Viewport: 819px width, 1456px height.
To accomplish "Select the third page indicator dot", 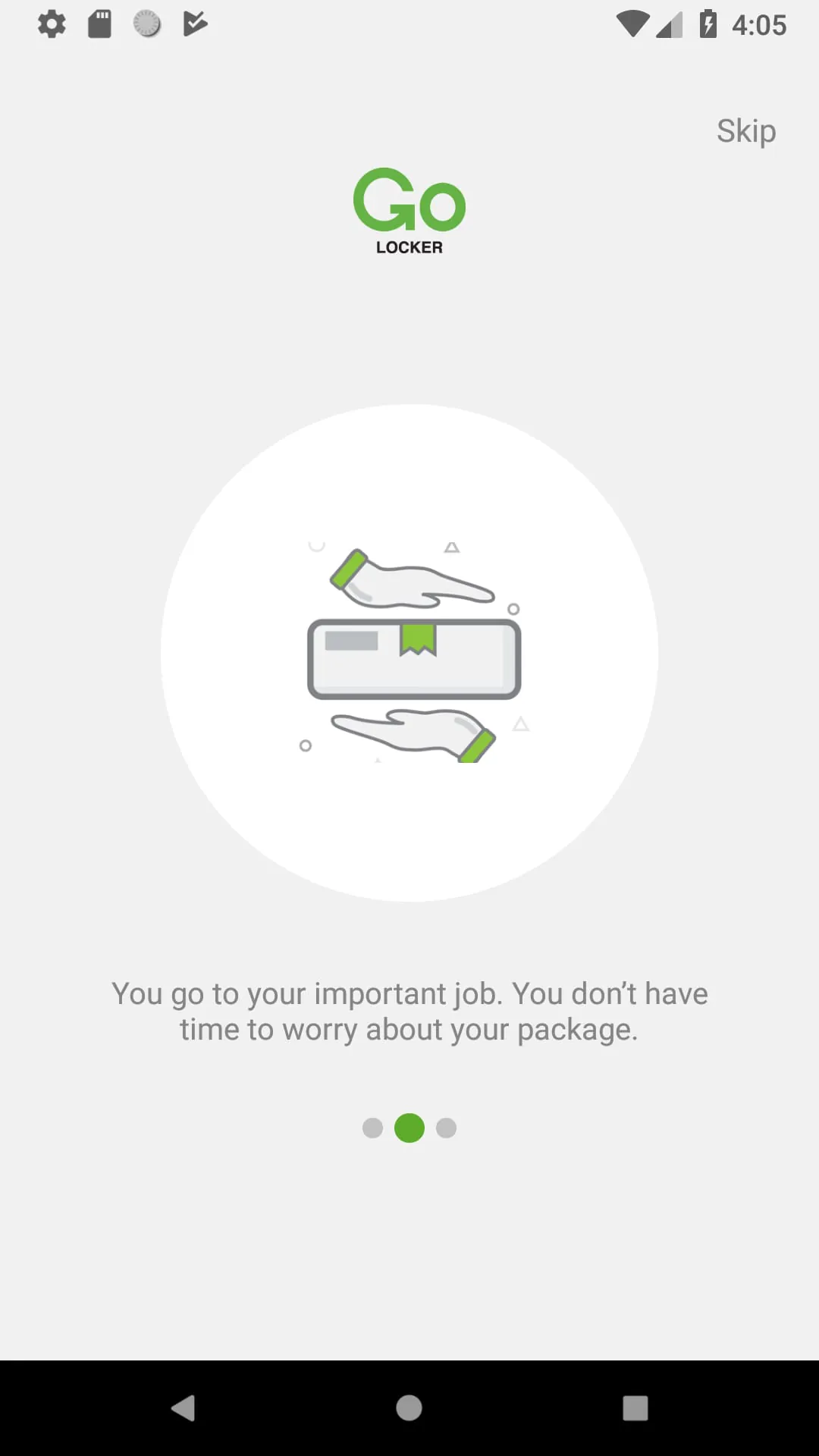I will (447, 1128).
